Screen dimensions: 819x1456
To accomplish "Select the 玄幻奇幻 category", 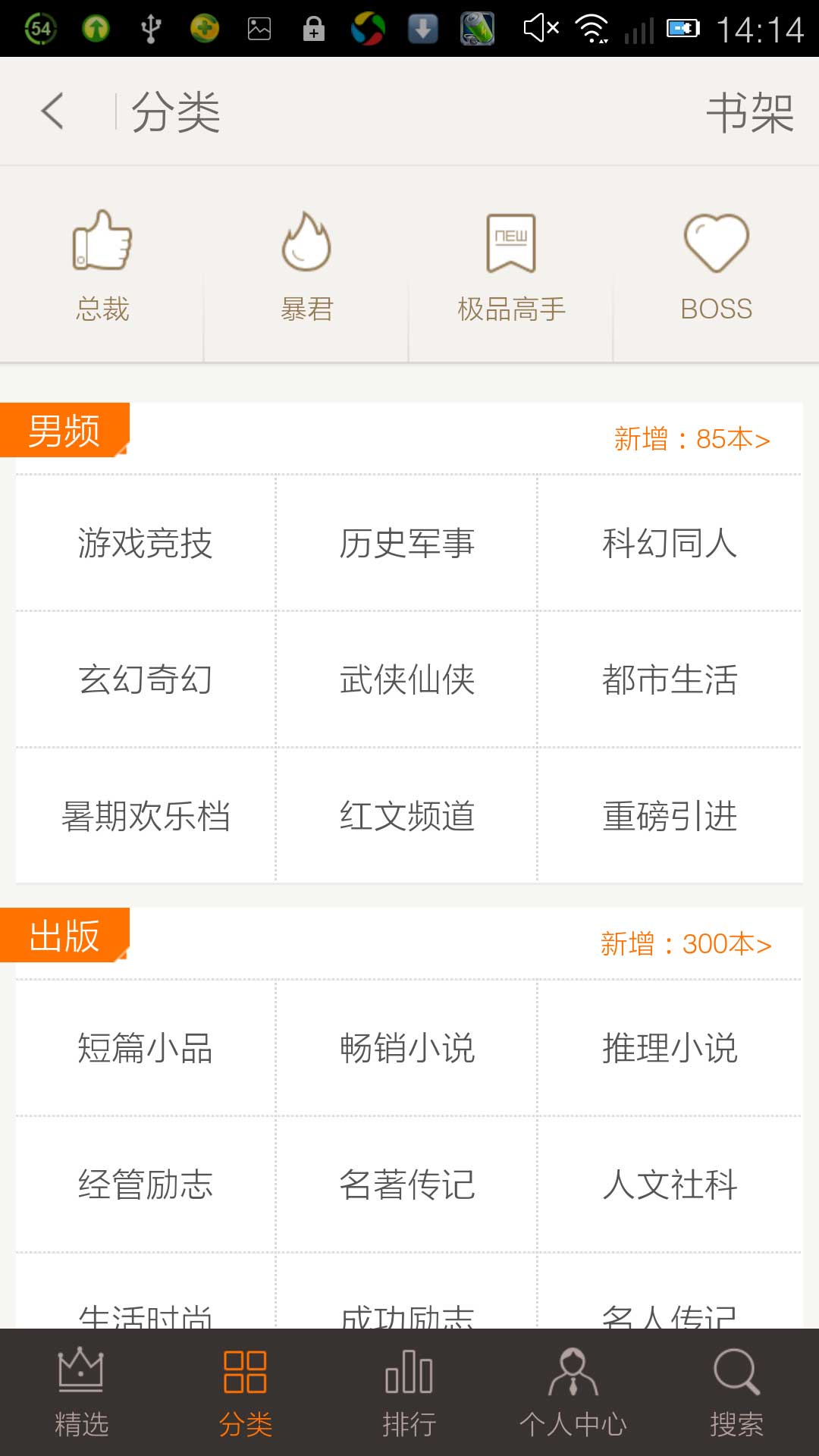I will [x=146, y=679].
